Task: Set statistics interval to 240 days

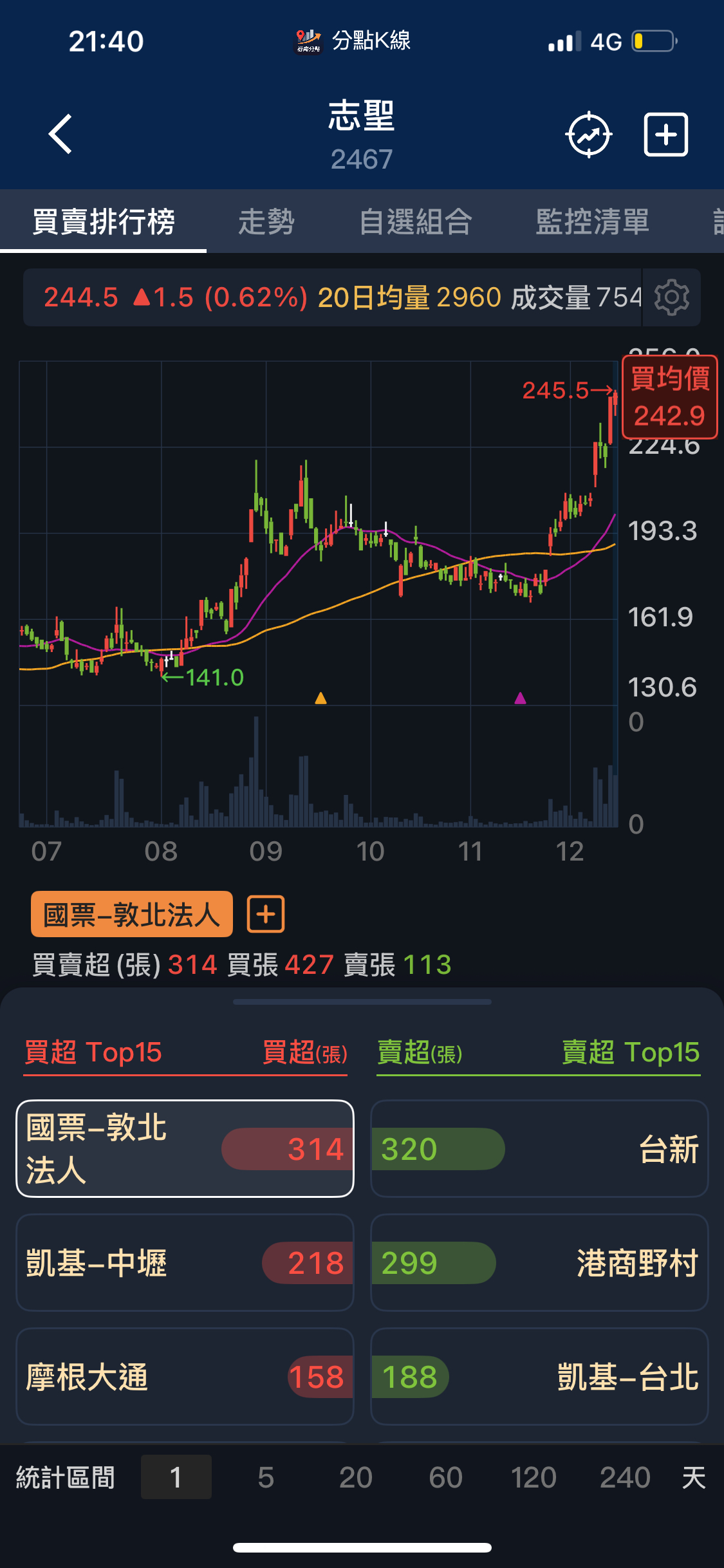Action: (x=624, y=1477)
